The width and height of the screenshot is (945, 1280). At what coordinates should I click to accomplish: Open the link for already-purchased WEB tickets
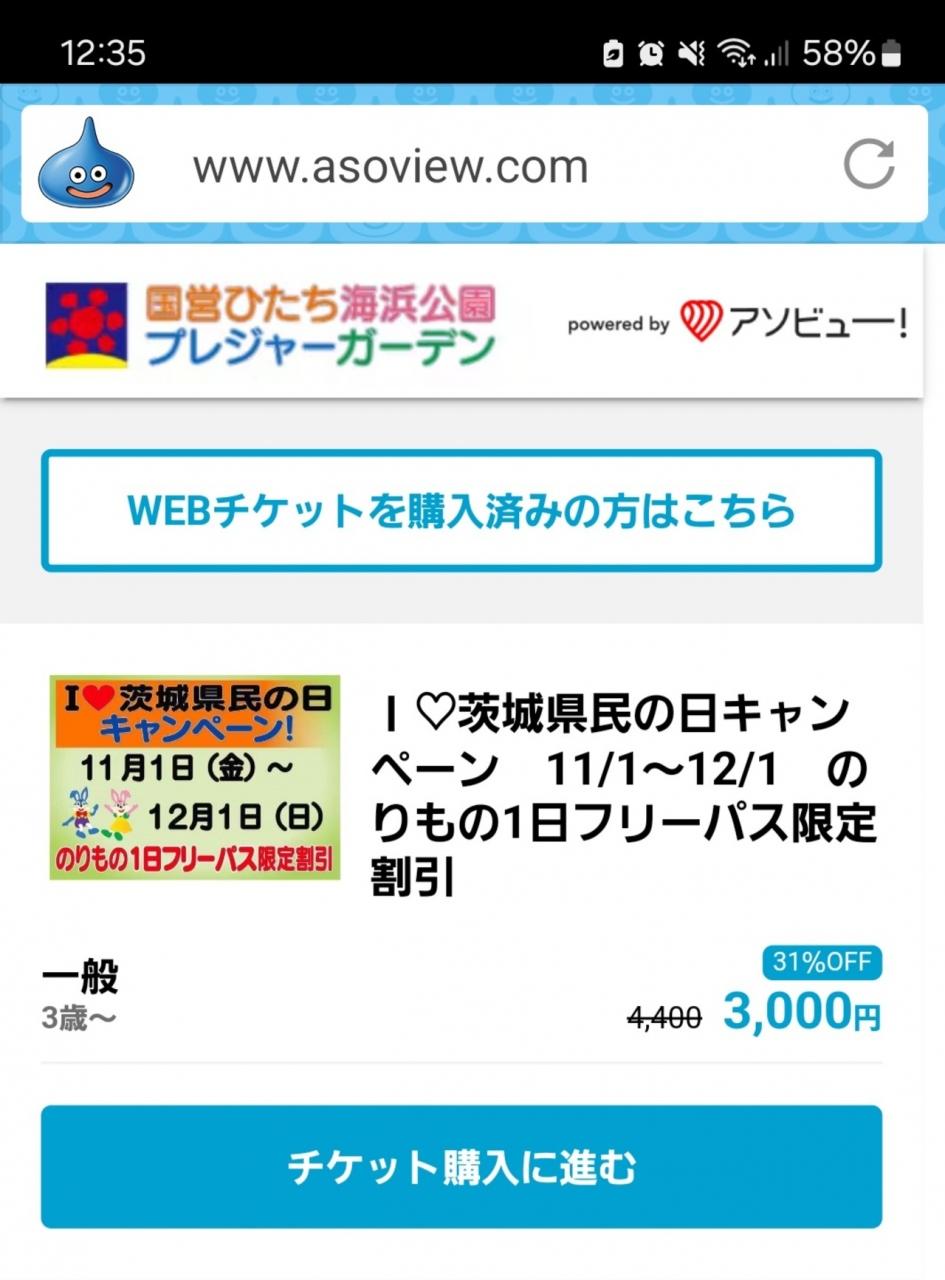(462, 511)
